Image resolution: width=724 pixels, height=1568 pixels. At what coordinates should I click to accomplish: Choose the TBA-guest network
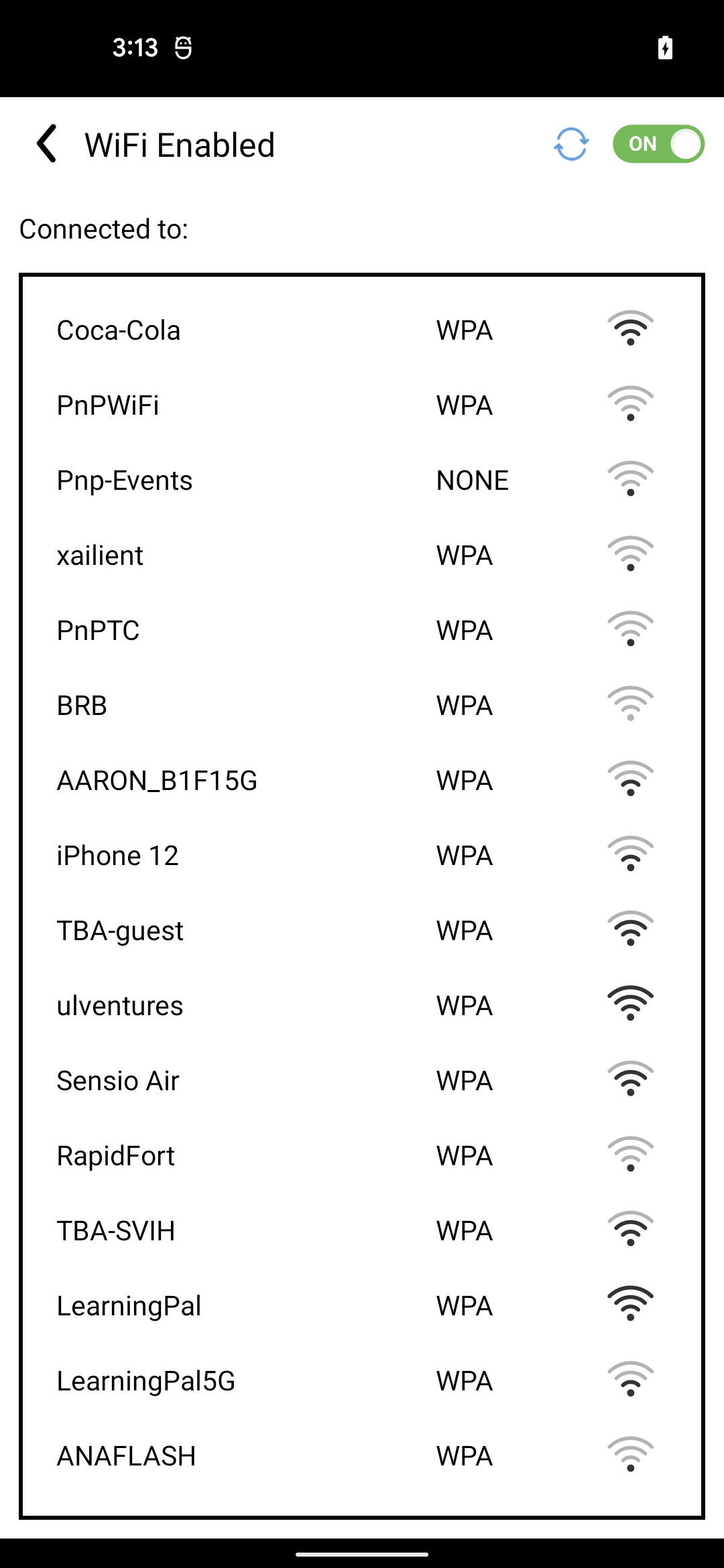pyautogui.click(x=362, y=931)
